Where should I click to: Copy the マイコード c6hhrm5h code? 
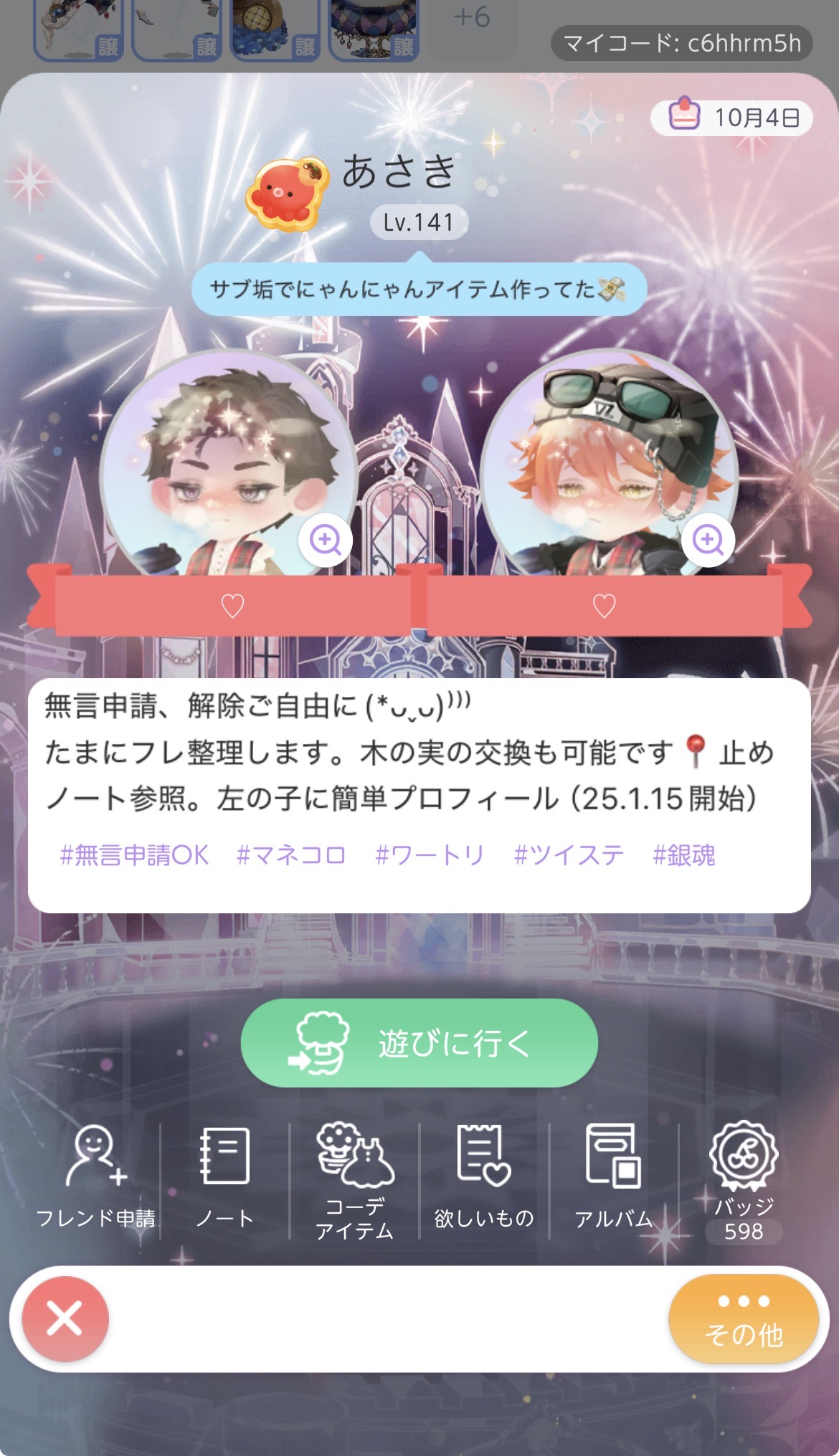pos(681,43)
